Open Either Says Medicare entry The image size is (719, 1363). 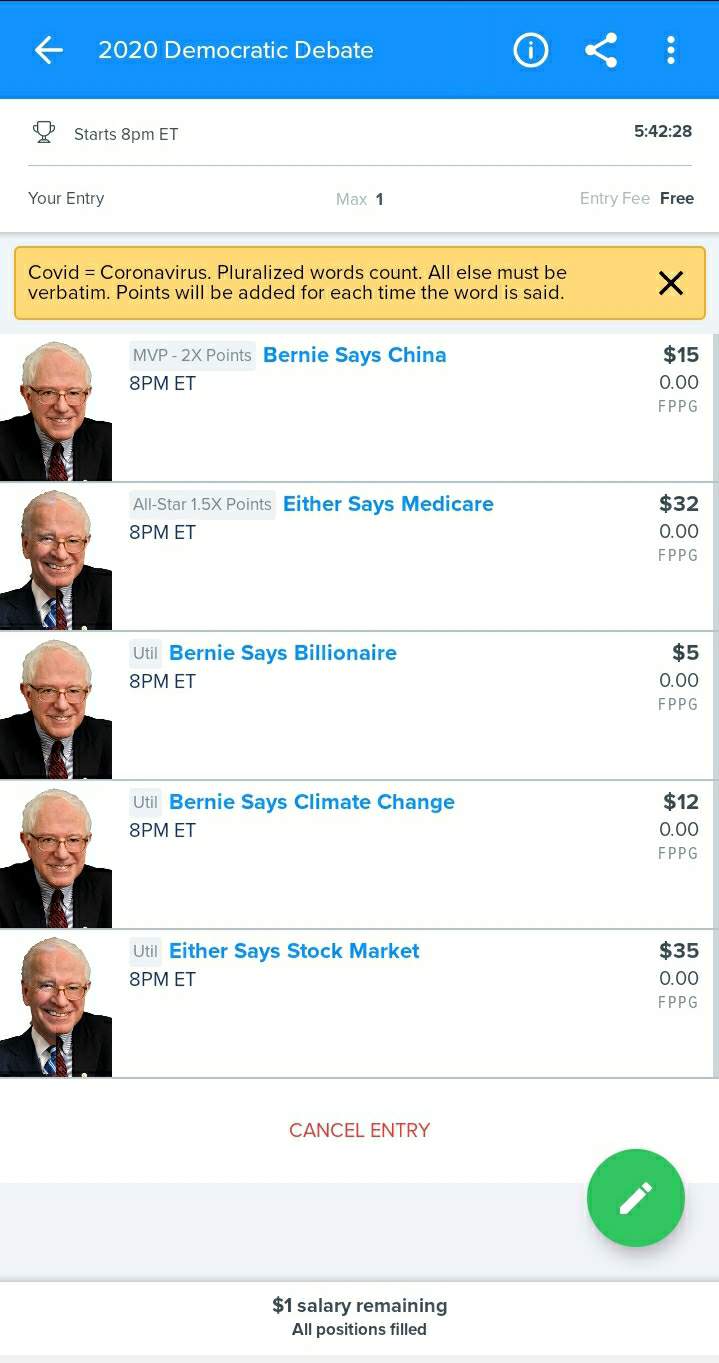pos(388,504)
